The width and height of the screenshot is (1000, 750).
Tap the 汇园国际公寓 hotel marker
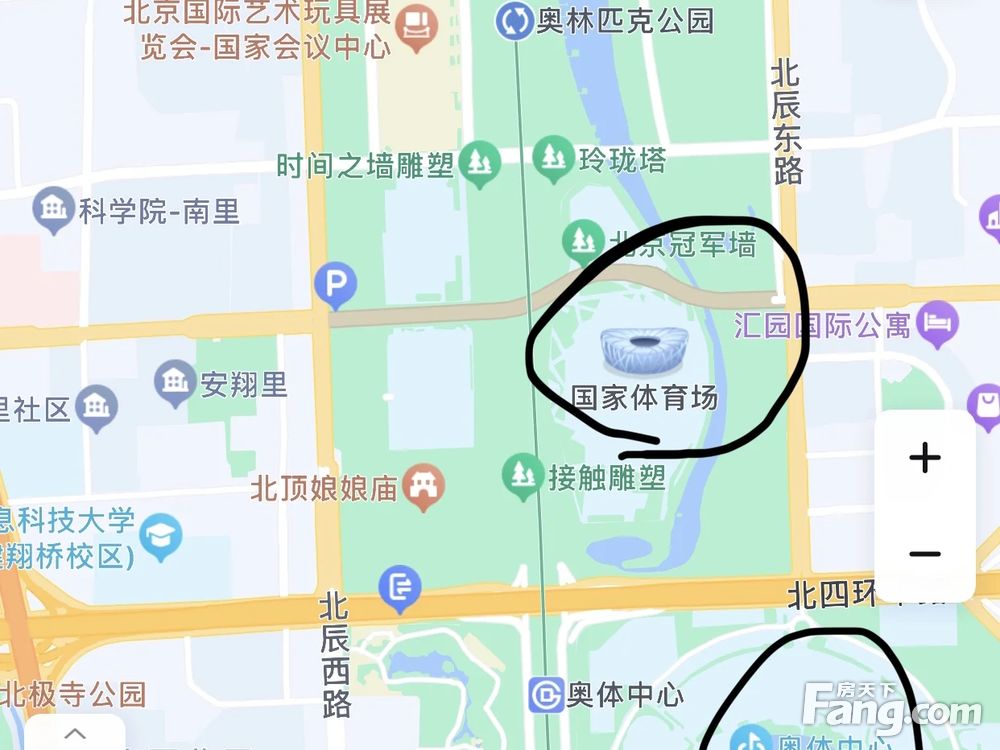pyautogui.click(x=939, y=324)
